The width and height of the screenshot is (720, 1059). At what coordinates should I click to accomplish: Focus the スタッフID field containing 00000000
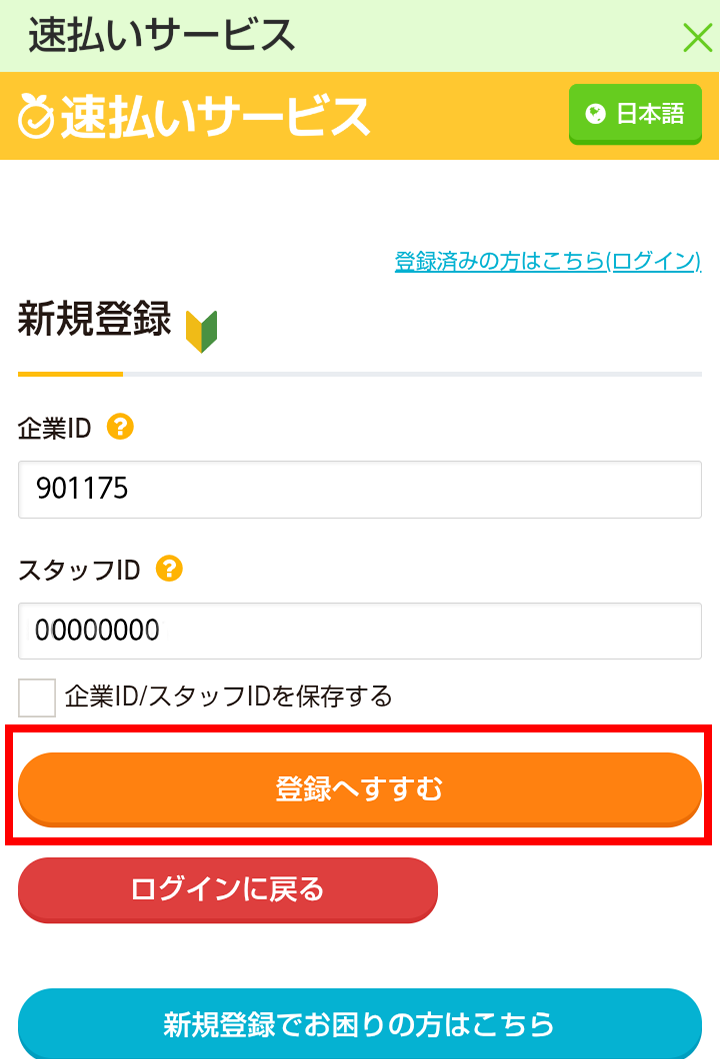tap(360, 629)
